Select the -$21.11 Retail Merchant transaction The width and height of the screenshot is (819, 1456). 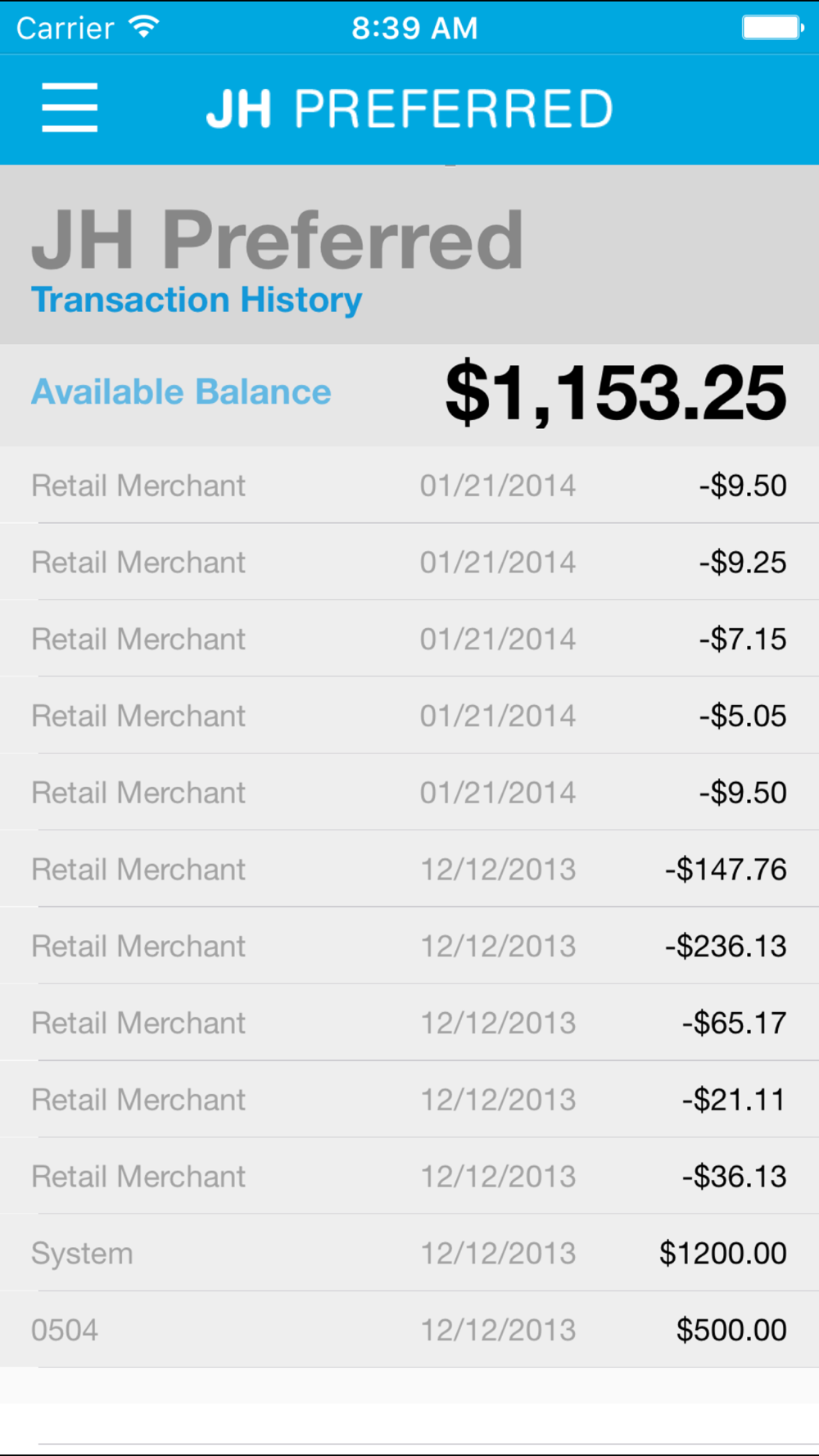click(409, 1099)
